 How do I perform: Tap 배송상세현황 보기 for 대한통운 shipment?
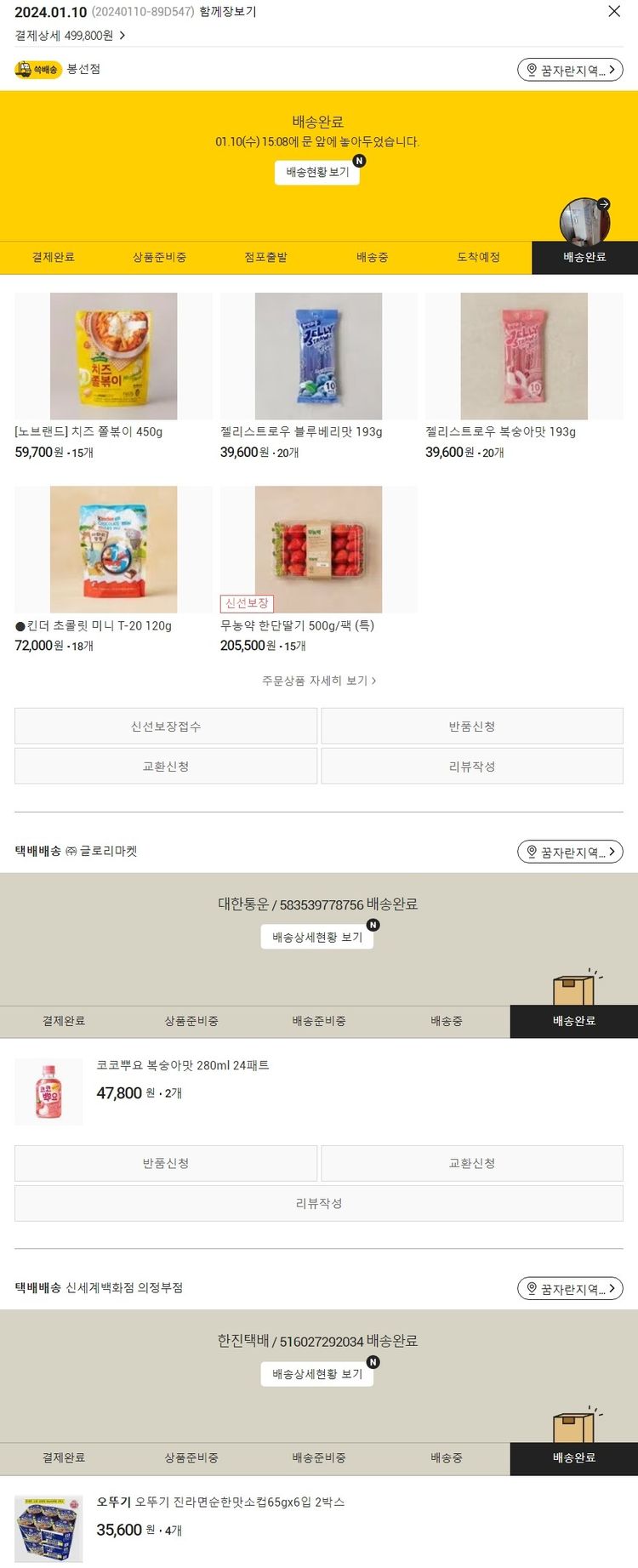pyautogui.click(x=316, y=938)
